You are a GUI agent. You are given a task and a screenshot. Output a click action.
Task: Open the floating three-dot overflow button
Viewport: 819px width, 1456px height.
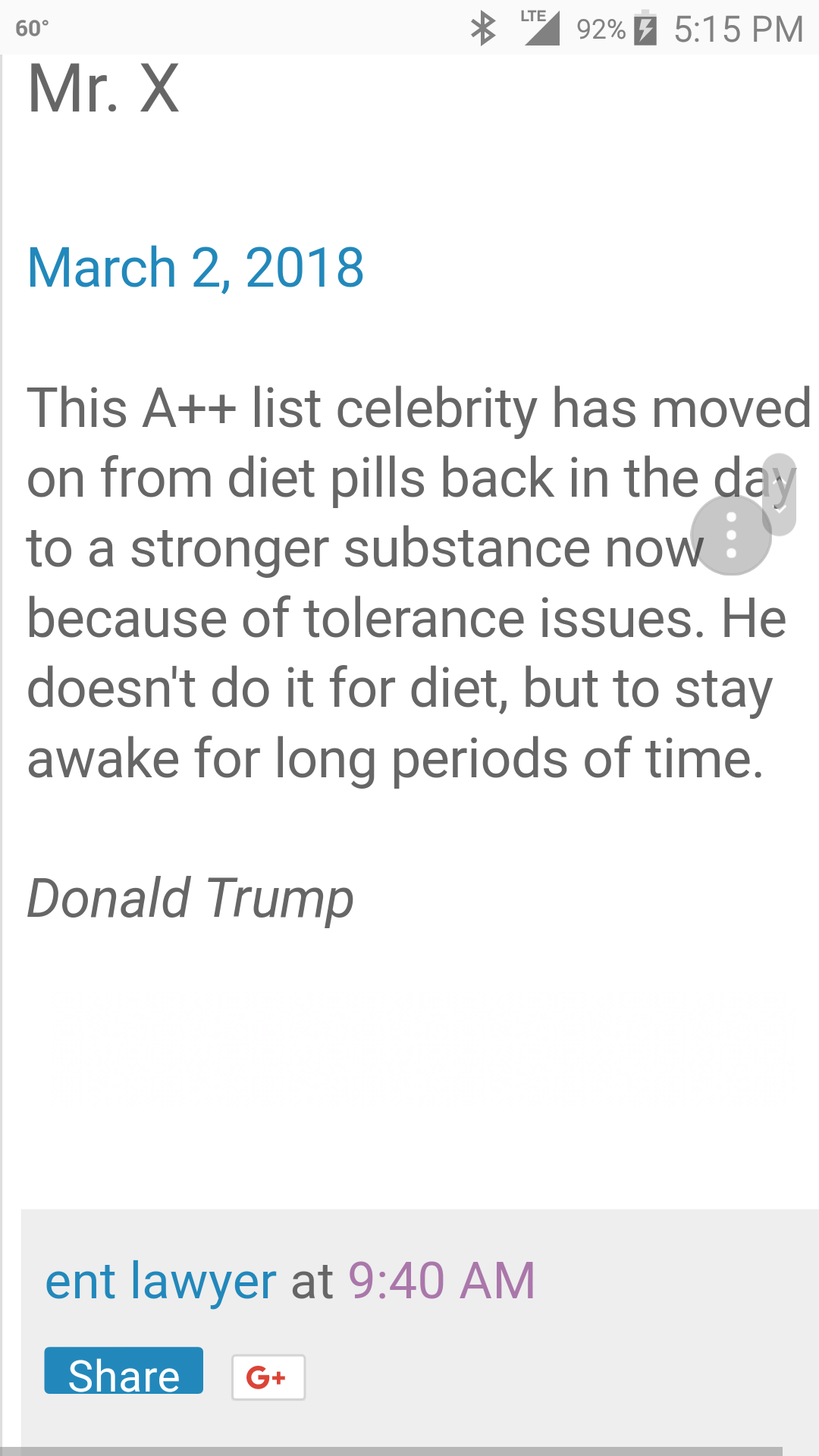pos(731,535)
